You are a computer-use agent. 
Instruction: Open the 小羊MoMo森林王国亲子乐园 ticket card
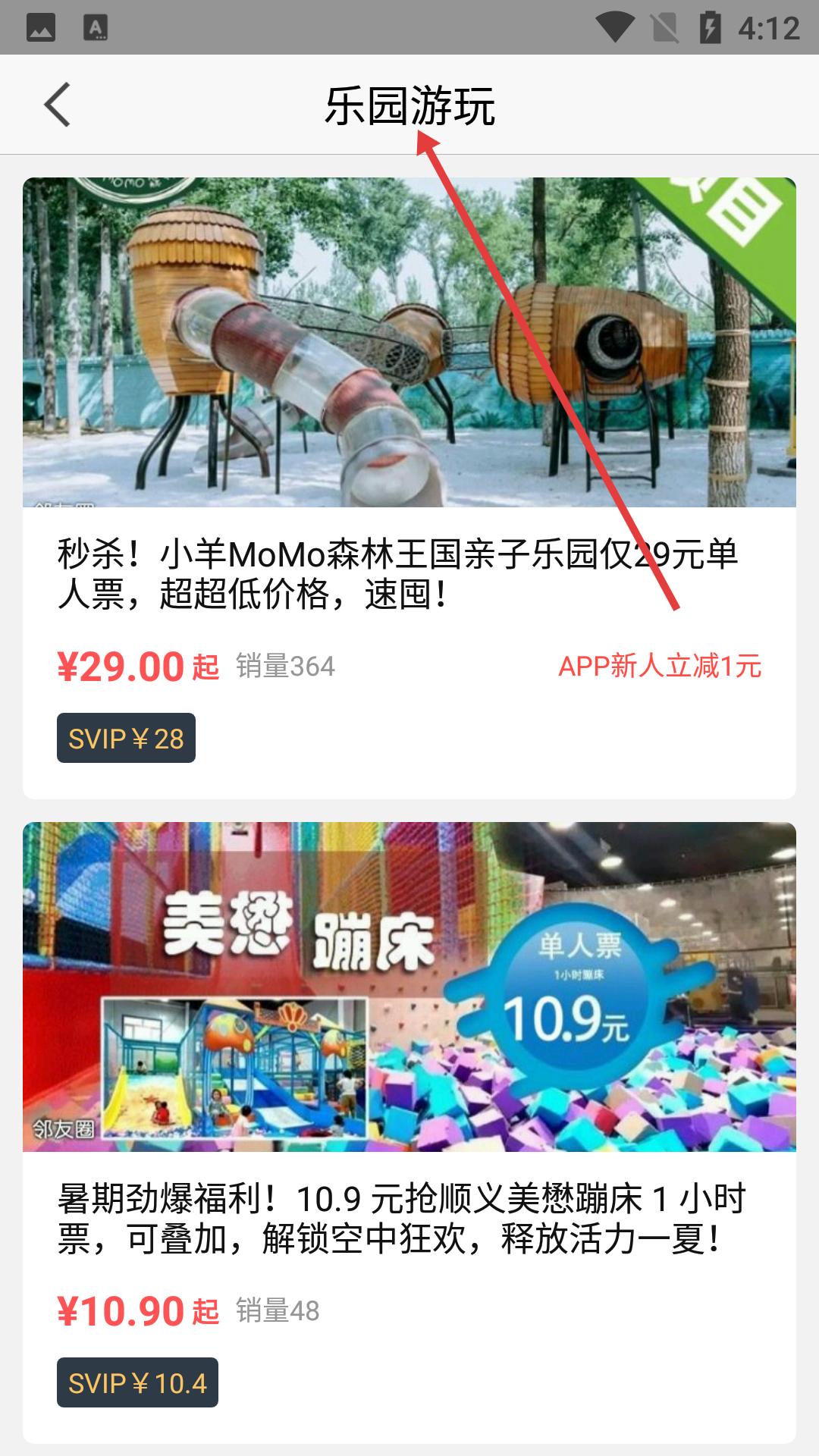(409, 485)
